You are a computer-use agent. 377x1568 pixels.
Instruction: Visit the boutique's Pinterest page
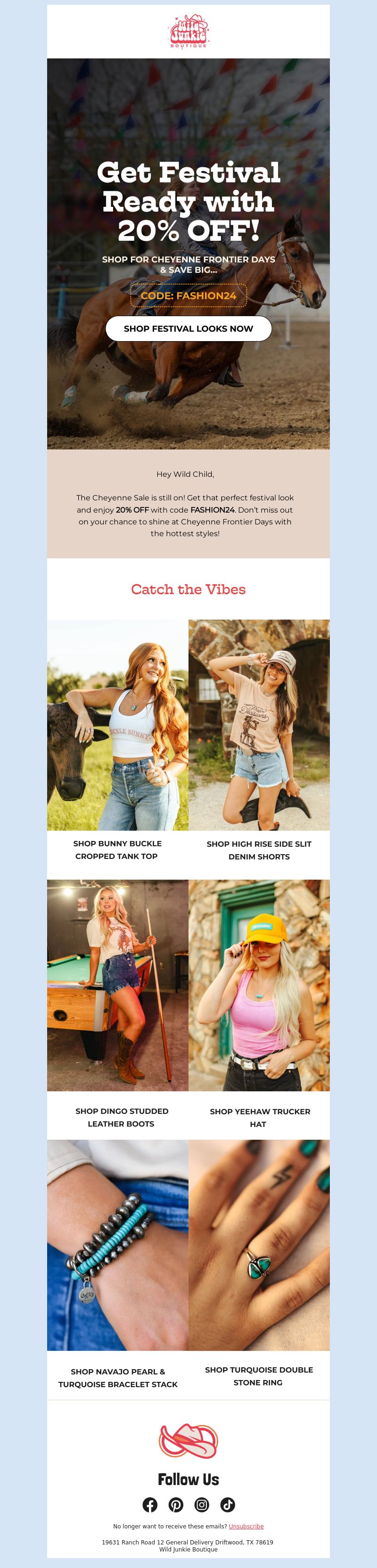coord(176,1505)
